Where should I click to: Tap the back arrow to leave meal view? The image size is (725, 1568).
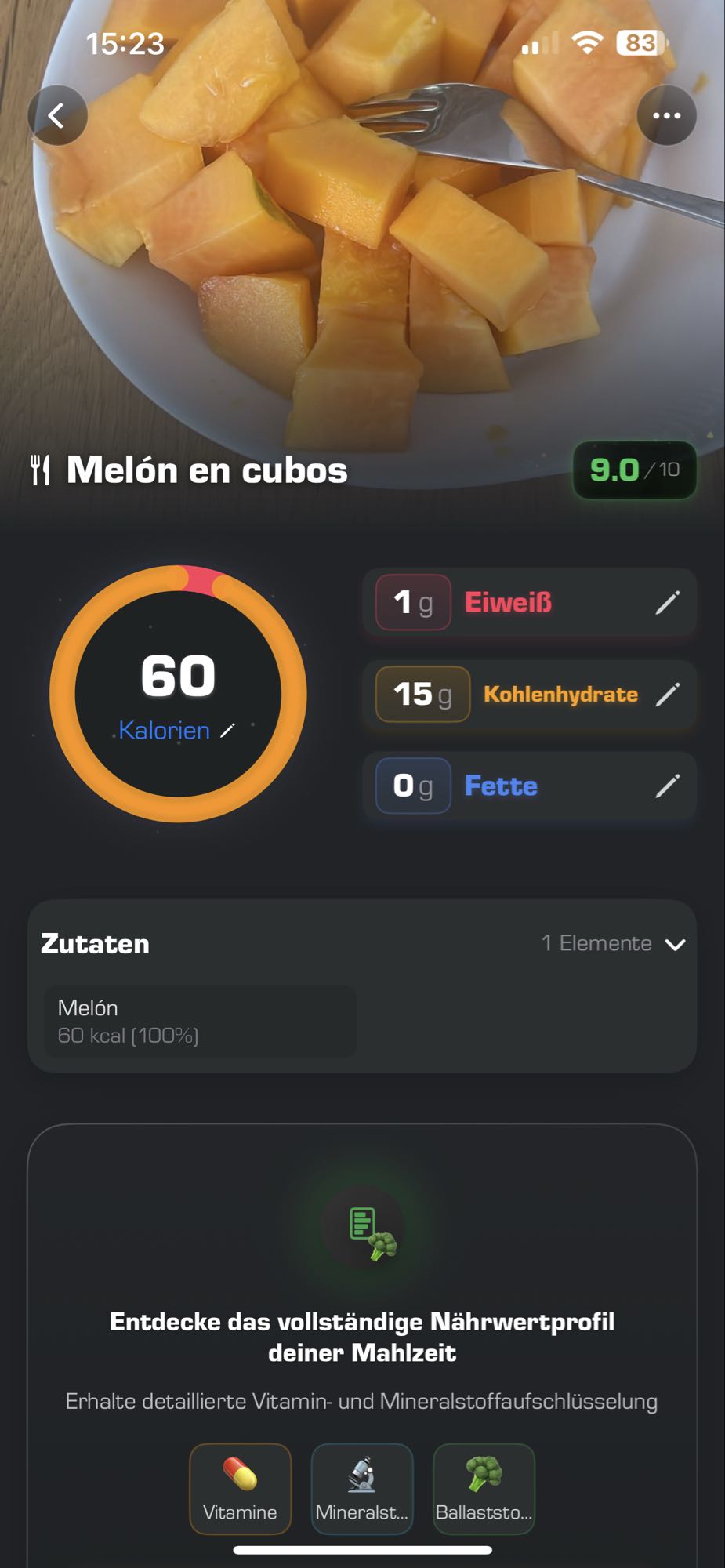pyautogui.click(x=57, y=114)
